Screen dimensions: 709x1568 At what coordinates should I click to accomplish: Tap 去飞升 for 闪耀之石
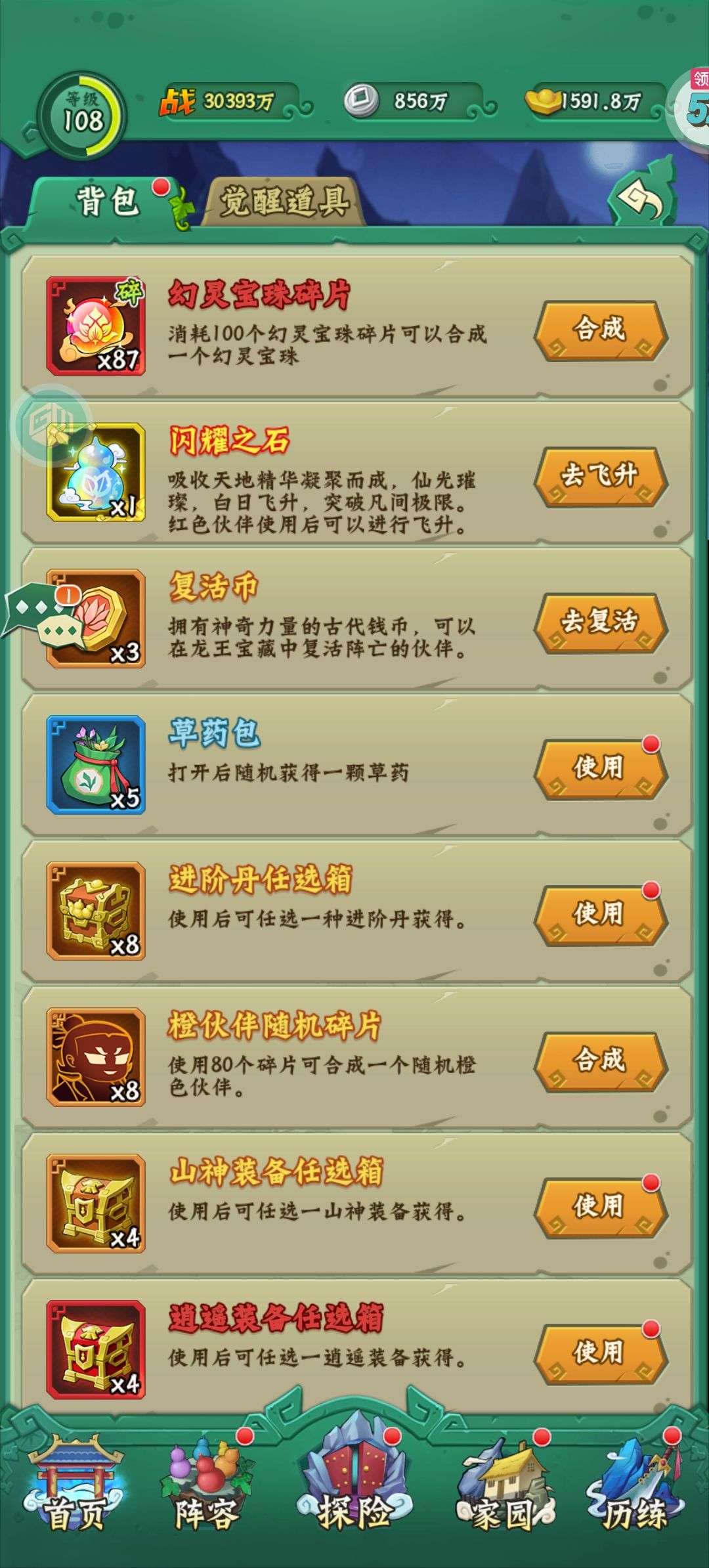point(600,477)
